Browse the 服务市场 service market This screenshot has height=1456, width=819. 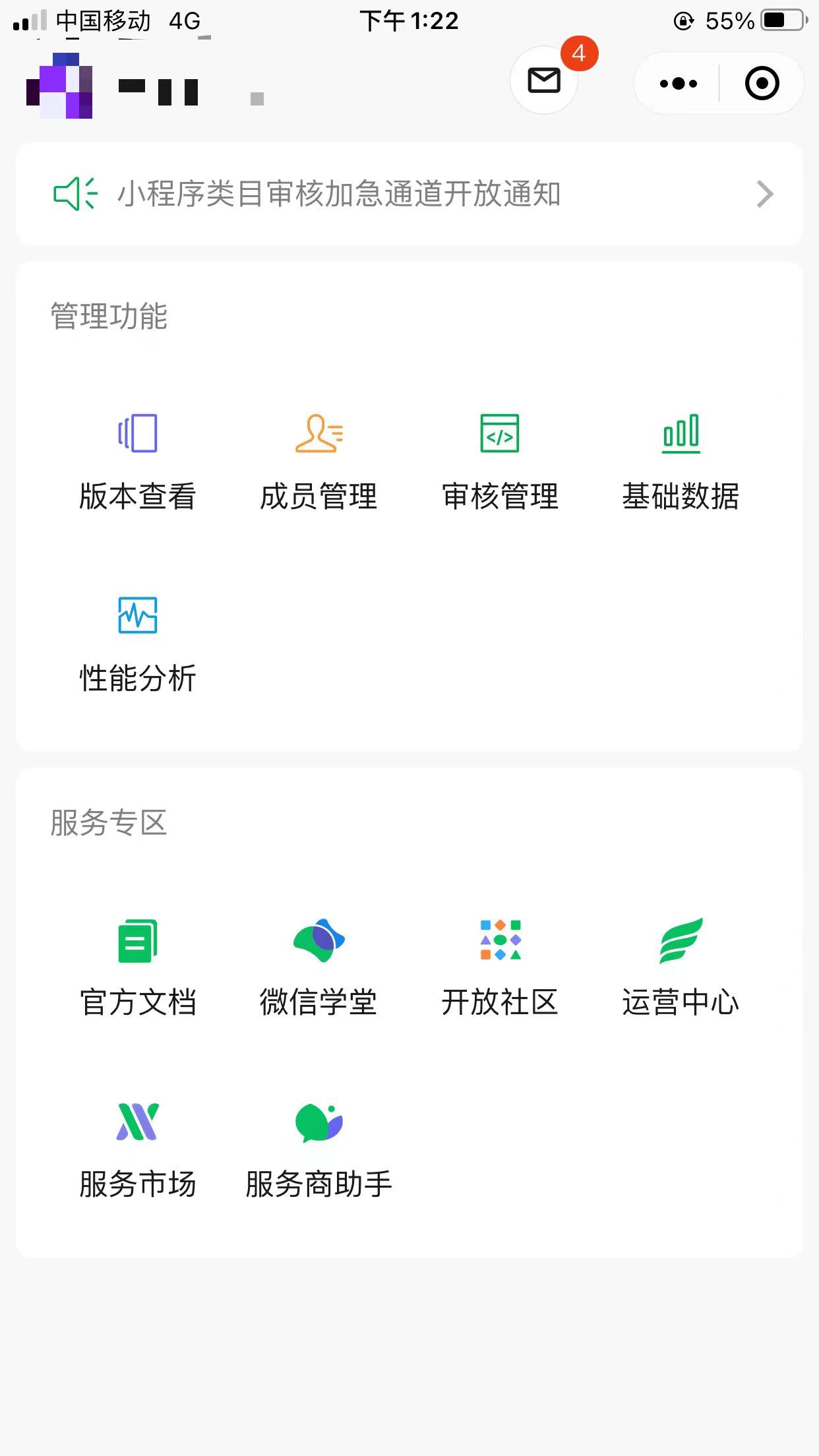[x=137, y=1151]
